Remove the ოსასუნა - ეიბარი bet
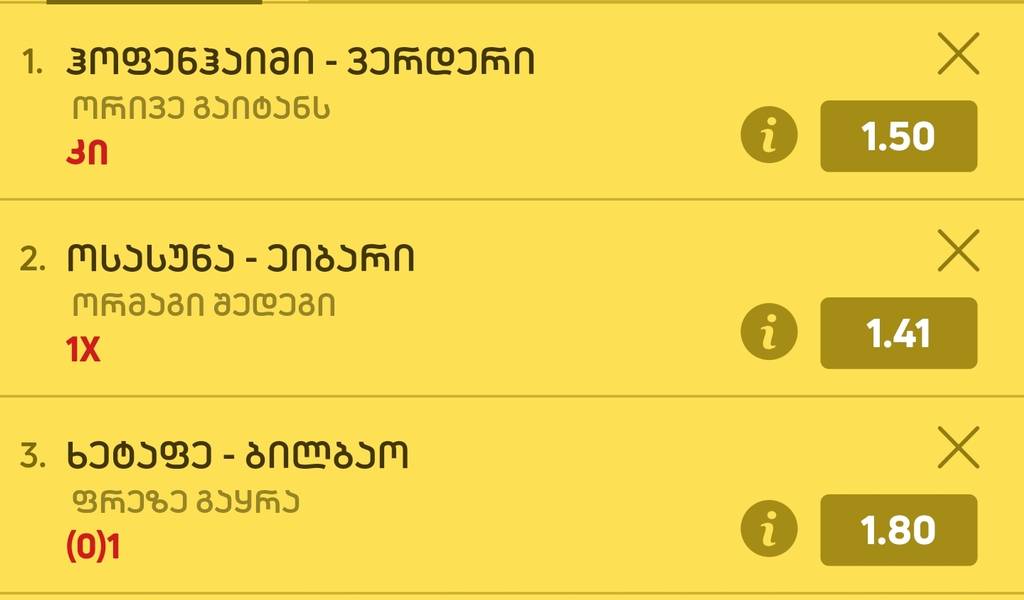The image size is (1024, 600). (959, 252)
